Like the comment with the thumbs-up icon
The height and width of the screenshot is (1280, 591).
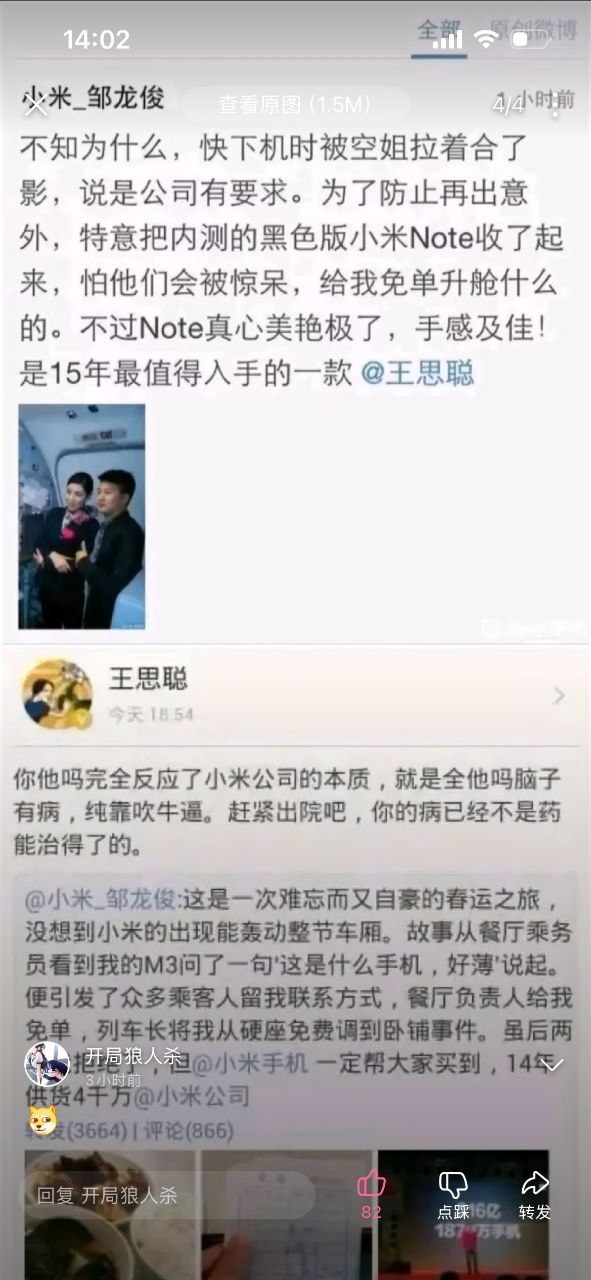coord(371,1194)
